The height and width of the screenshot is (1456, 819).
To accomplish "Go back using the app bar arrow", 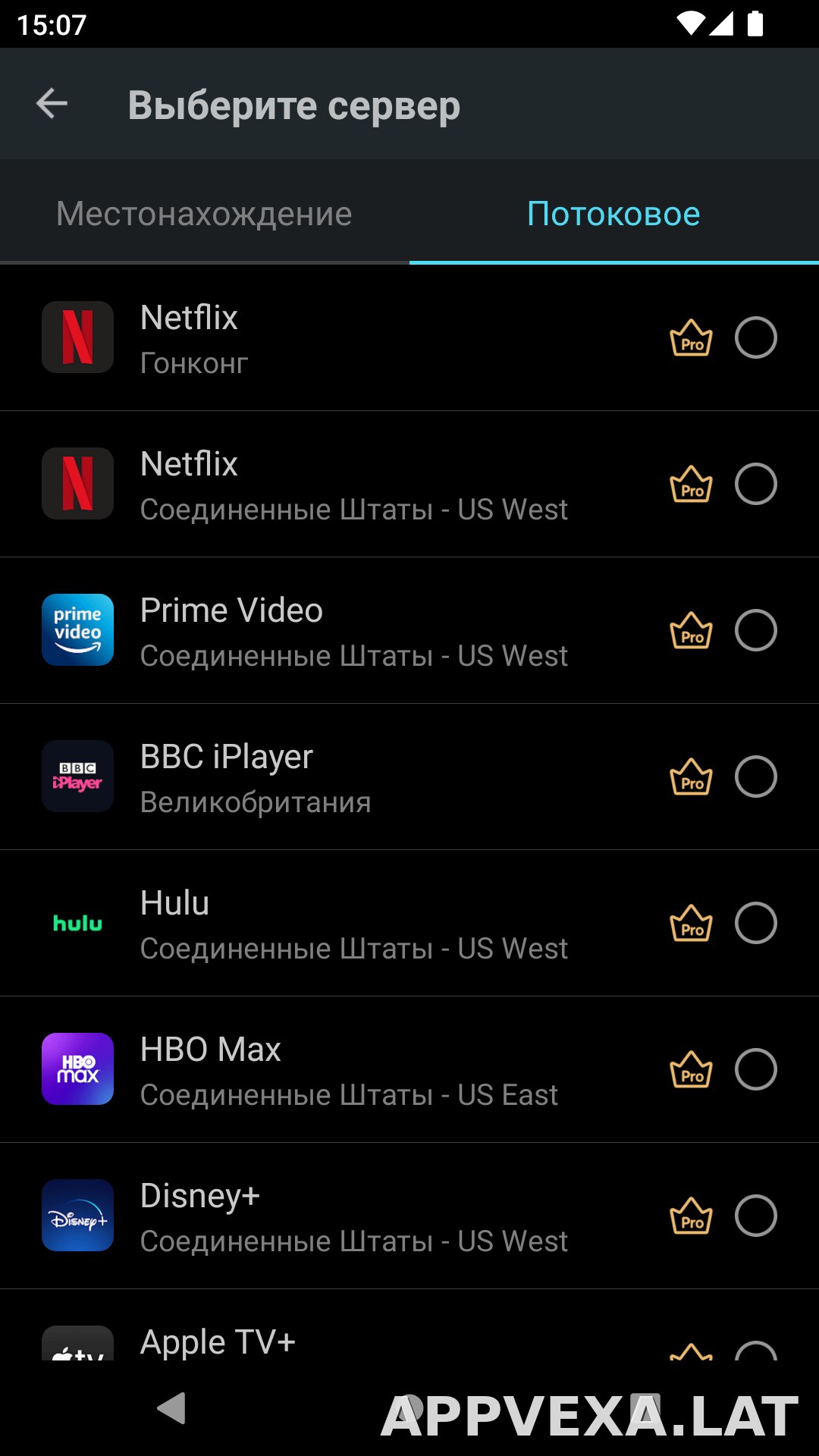I will click(x=52, y=104).
